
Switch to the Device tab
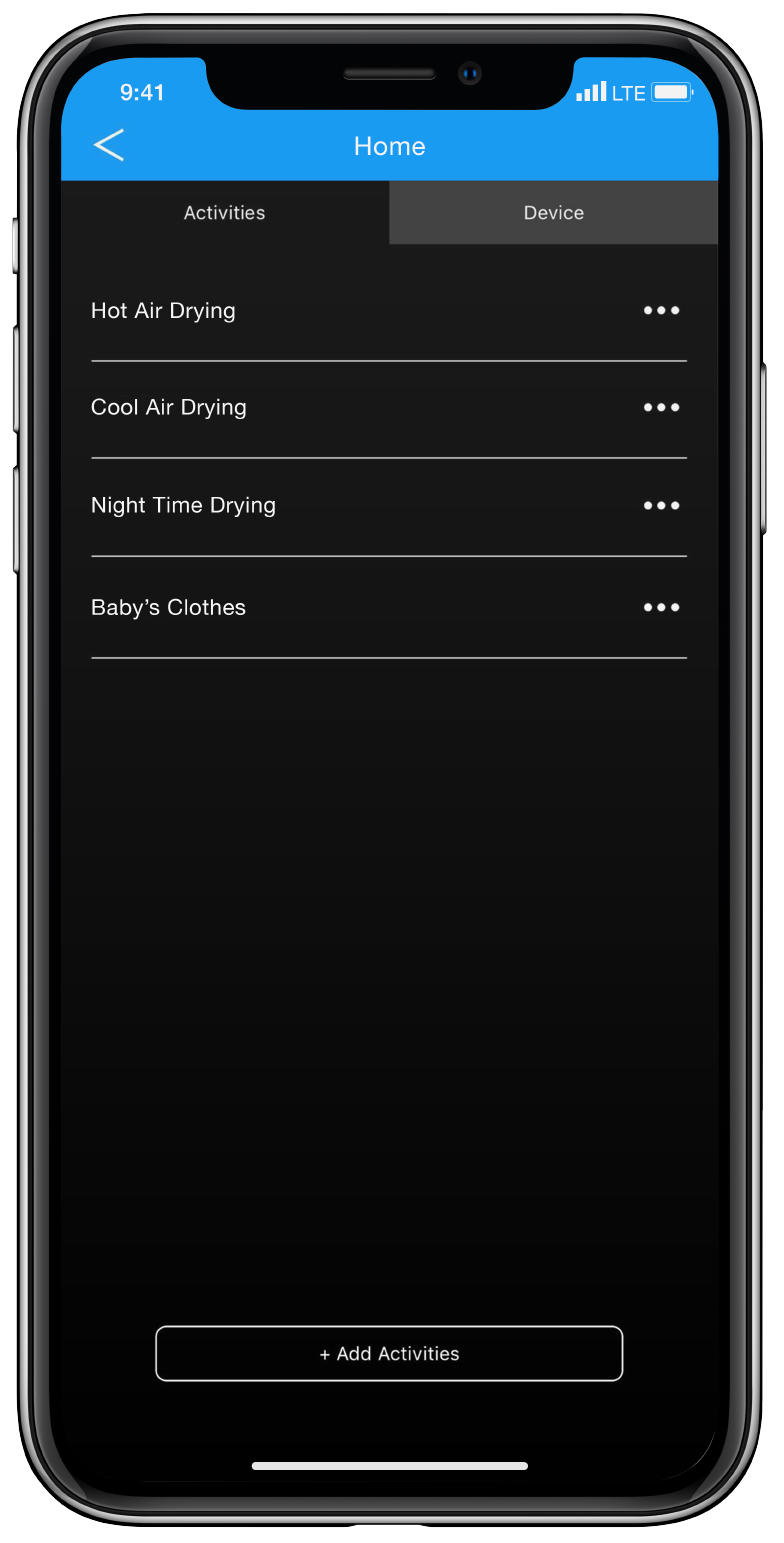553,213
